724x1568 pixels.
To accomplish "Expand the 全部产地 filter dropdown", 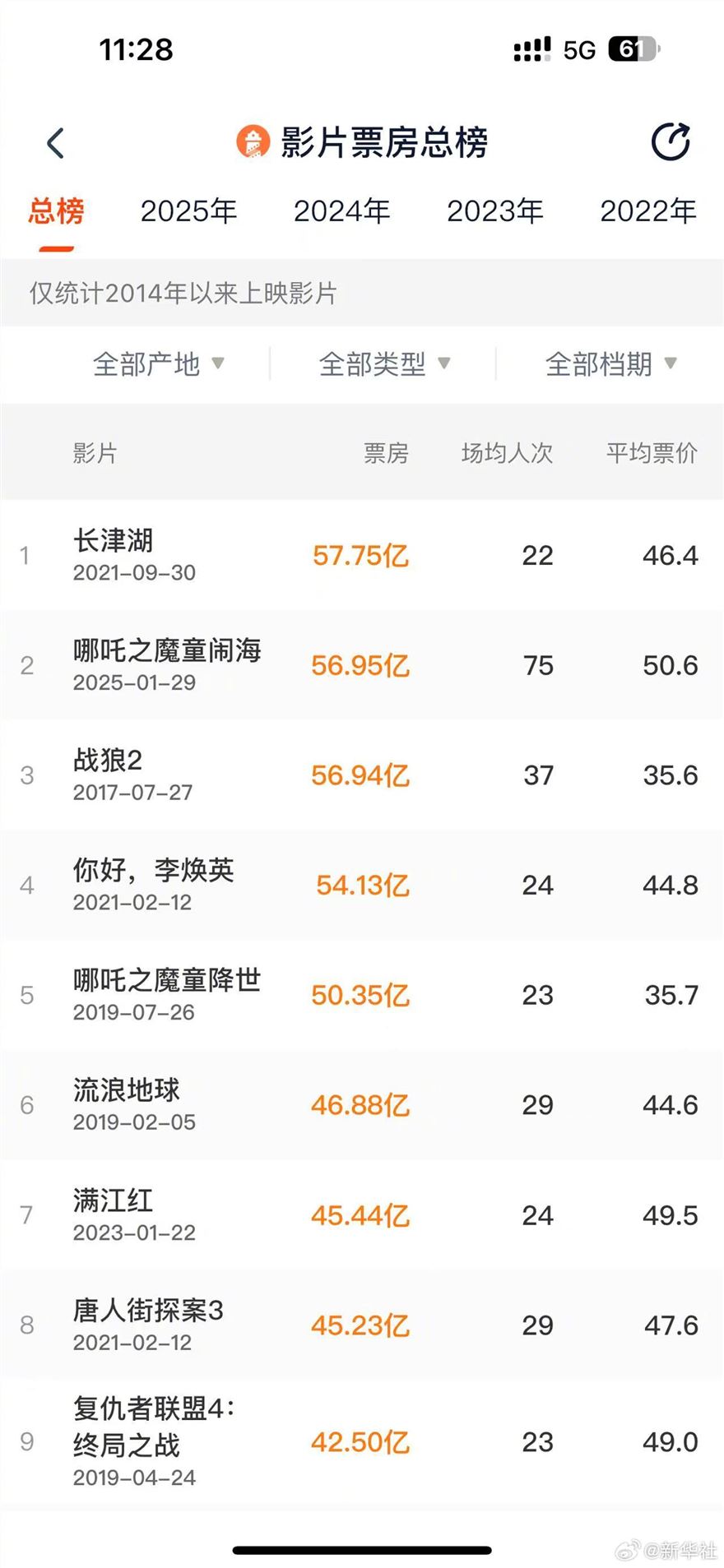I will [158, 363].
